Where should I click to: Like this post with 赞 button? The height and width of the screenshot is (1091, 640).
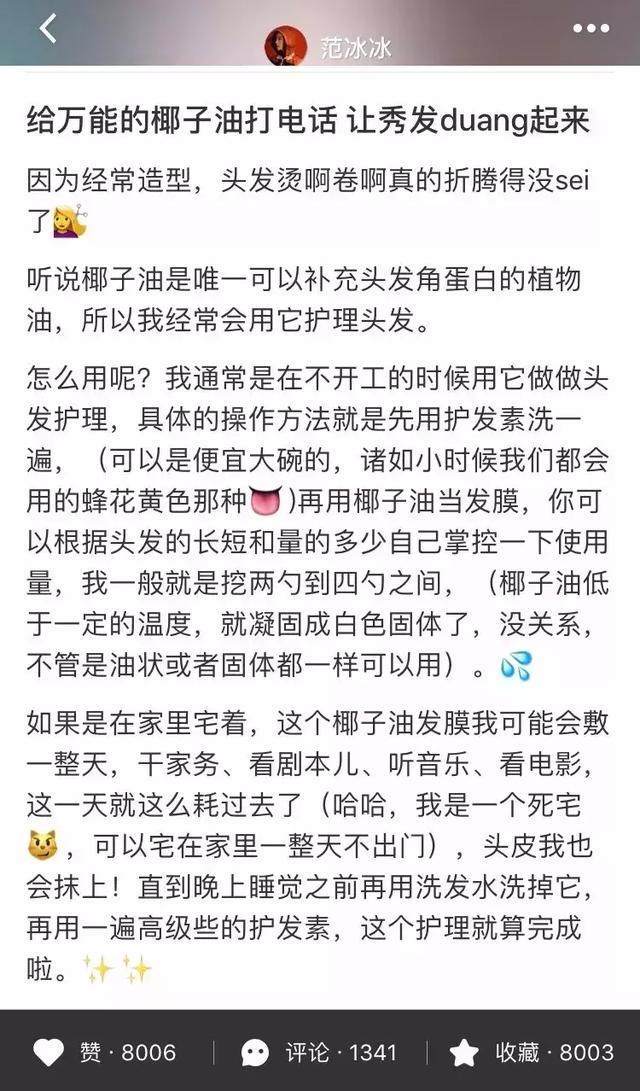tap(104, 1052)
